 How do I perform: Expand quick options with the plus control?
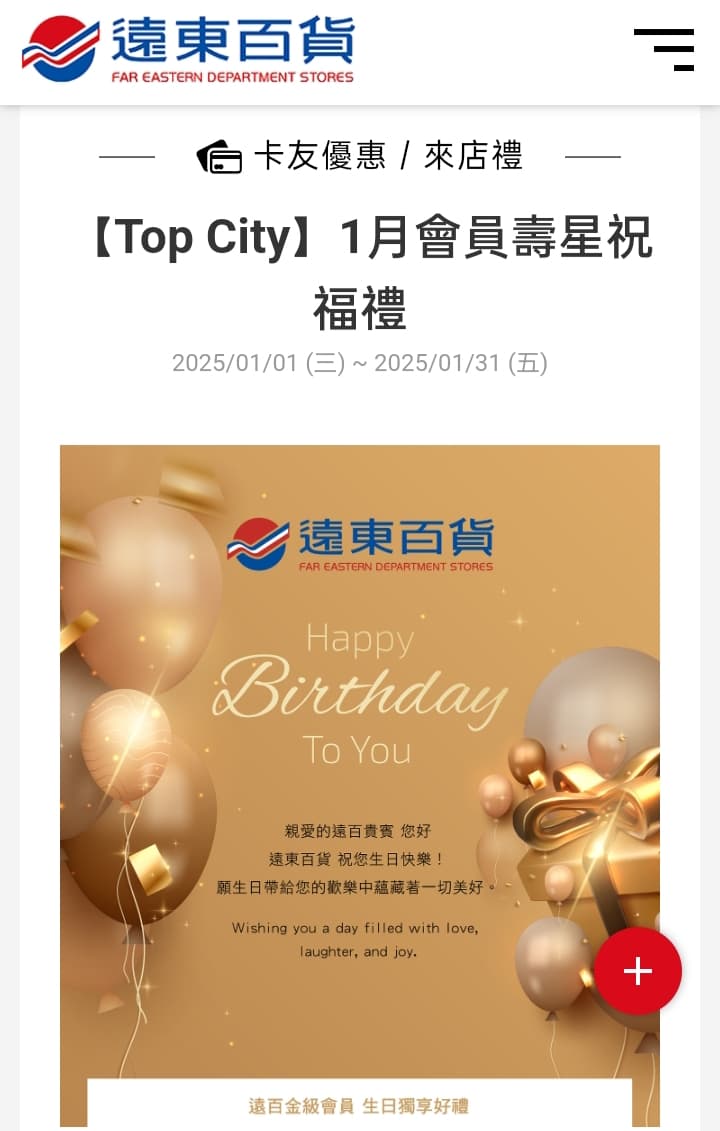point(638,970)
